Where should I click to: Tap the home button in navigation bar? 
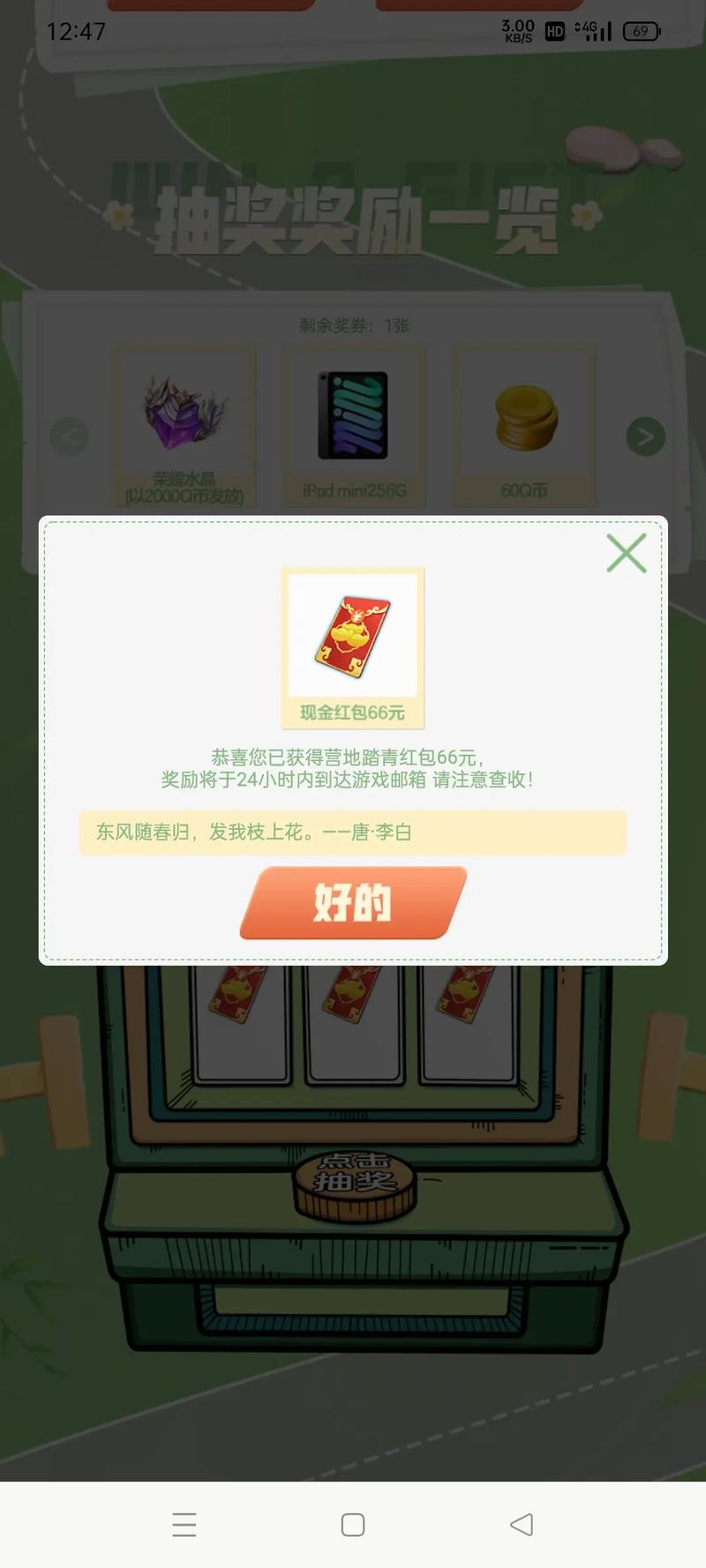point(352,1524)
